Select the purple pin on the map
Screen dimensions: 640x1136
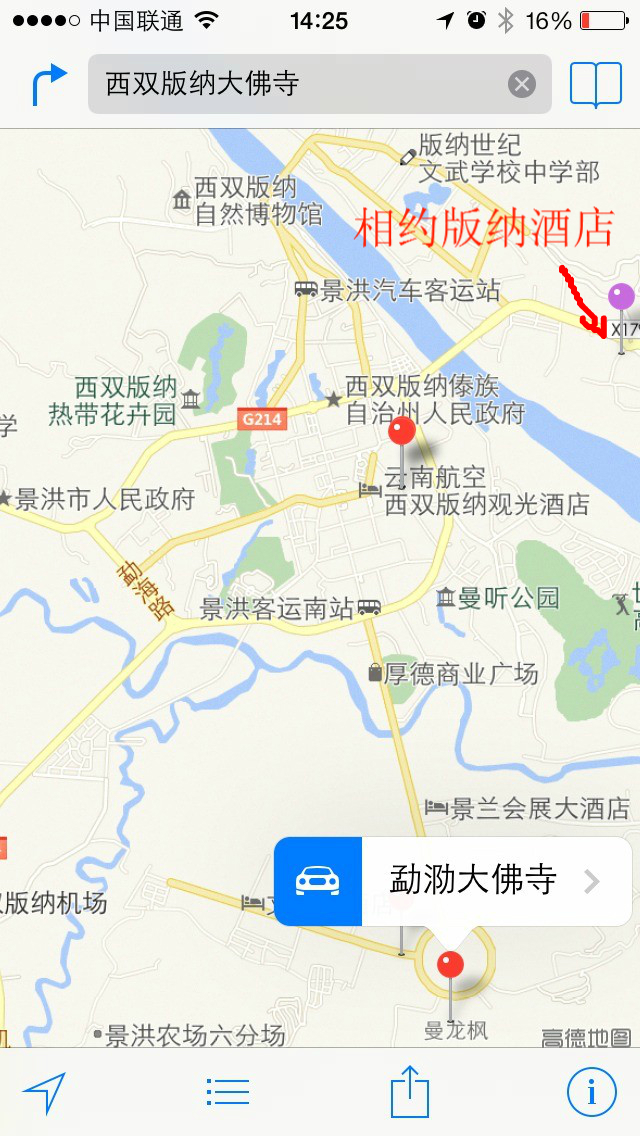(621, 297)
